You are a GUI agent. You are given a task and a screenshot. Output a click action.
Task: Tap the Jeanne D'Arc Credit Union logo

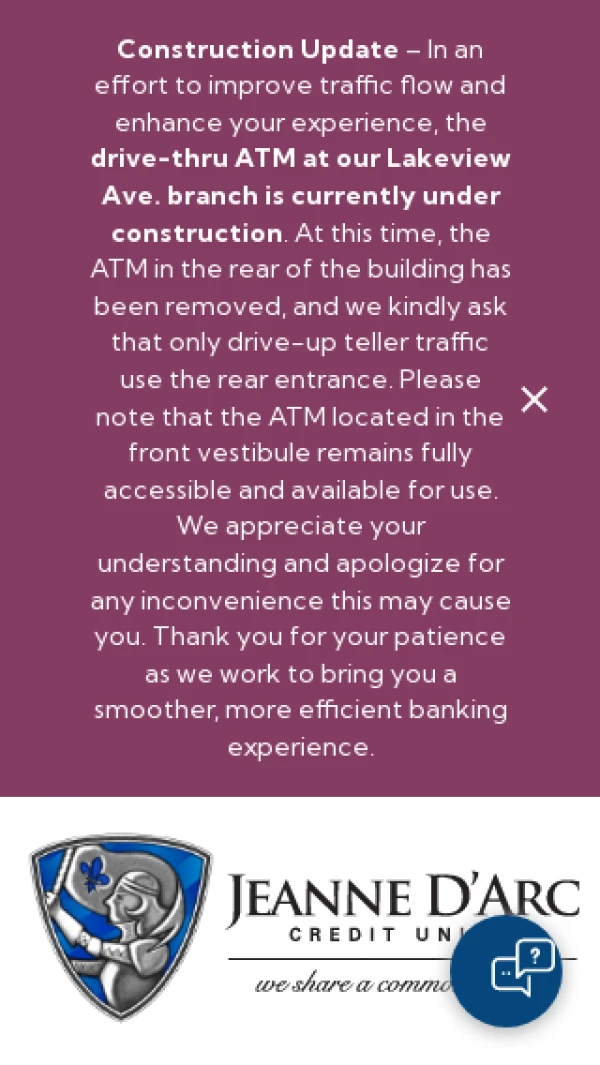(250, 925)
